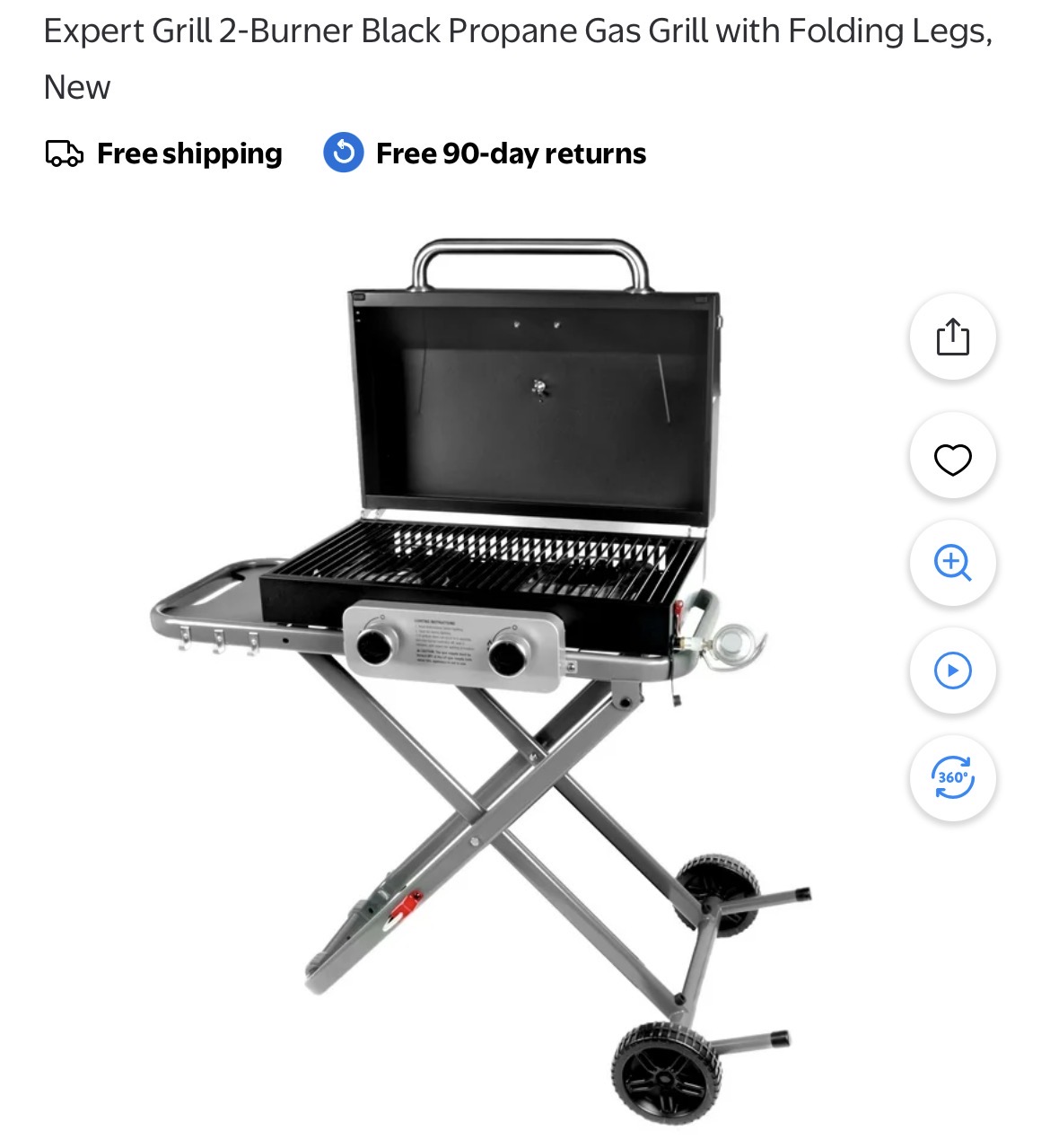Open the 360° product view
Image resolution: width=1050 pixels, height=1148 pixels.
click(952, 777)
